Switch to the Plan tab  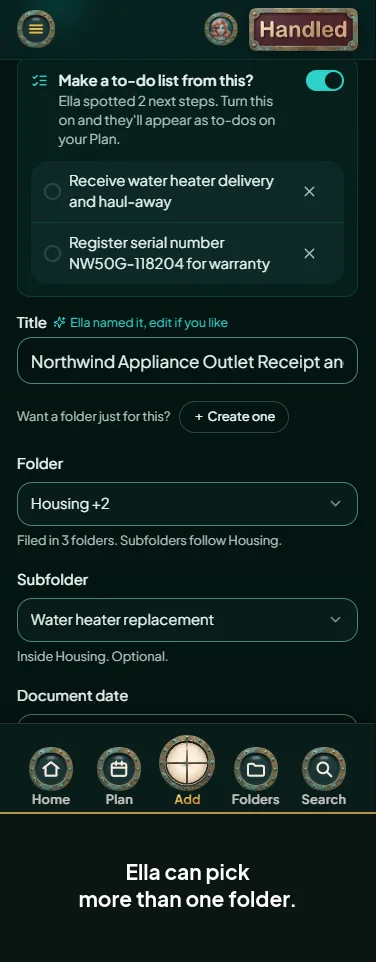pyautogui.click(x=119, y=776)
